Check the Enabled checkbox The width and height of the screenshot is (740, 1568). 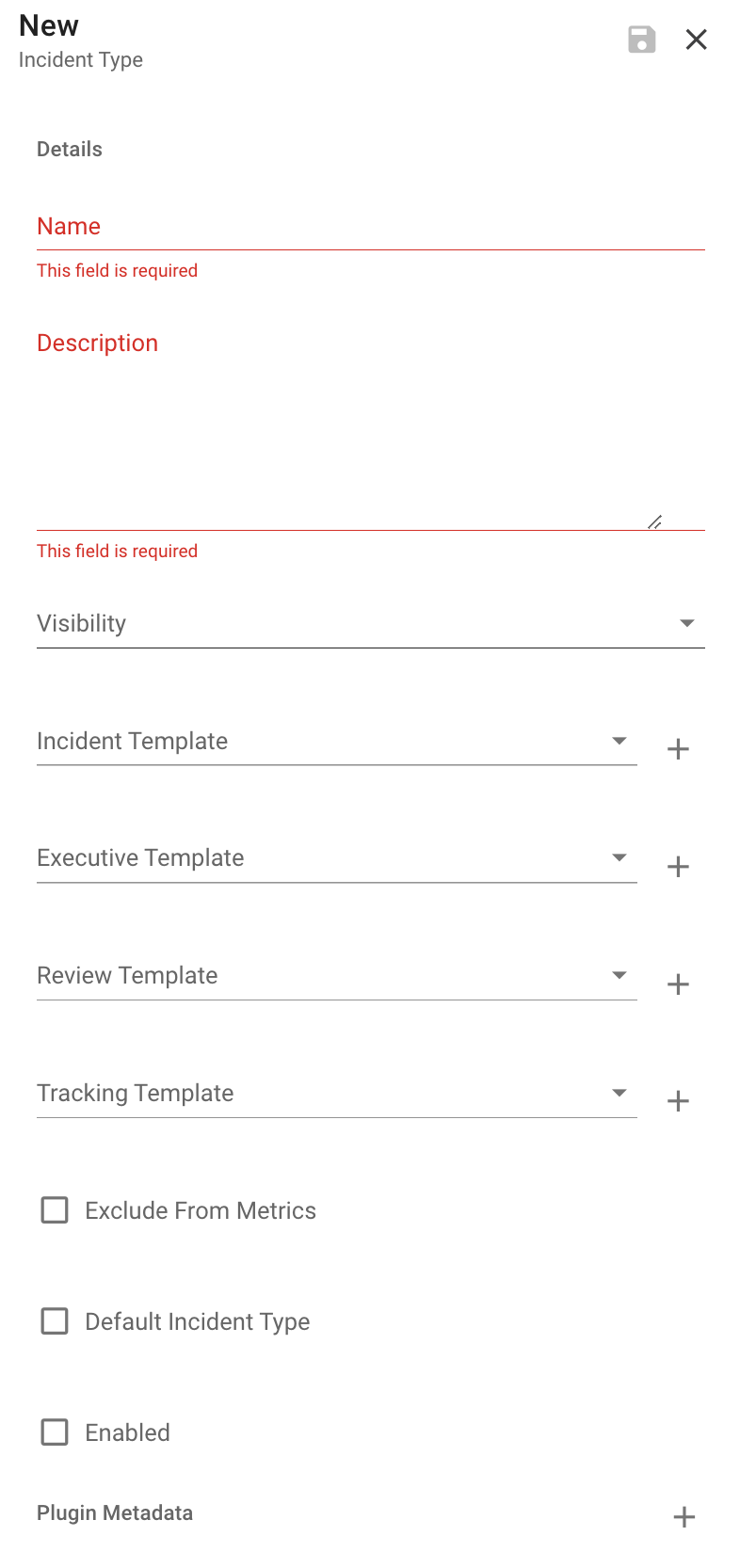click(55, 1432)
